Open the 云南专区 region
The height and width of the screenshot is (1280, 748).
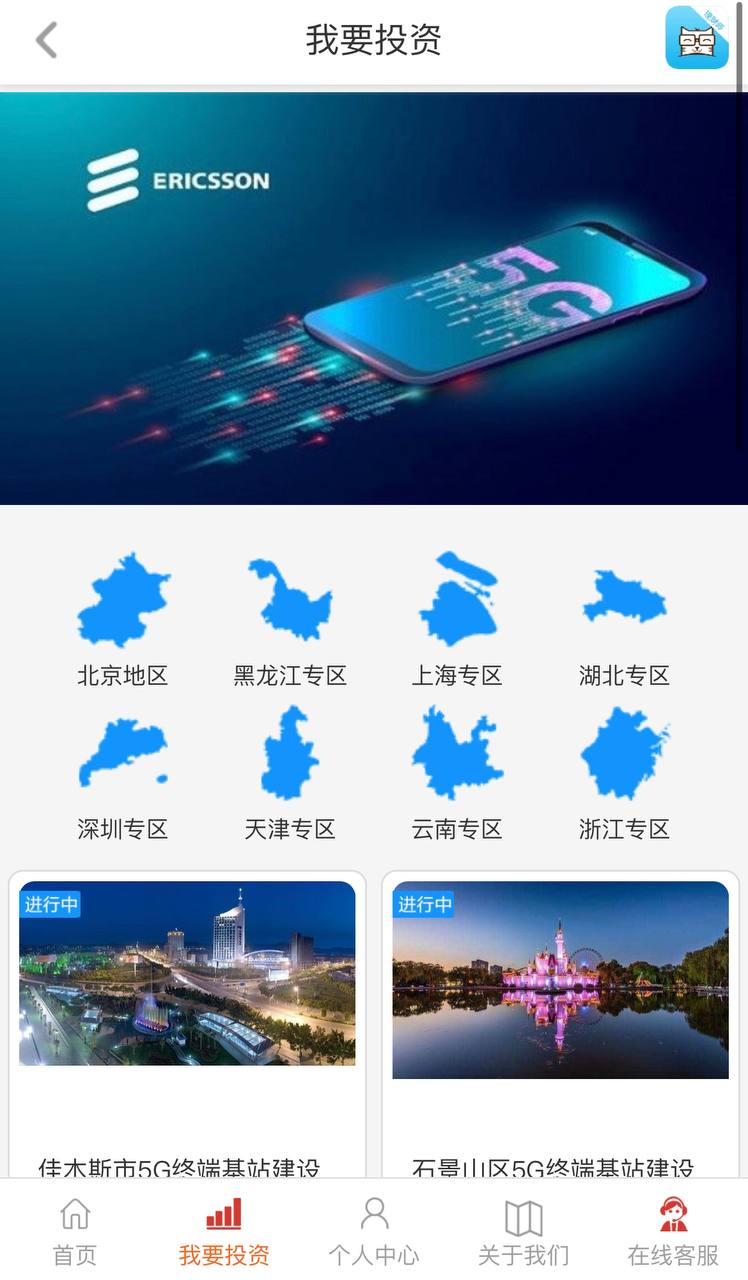point(457,771)
